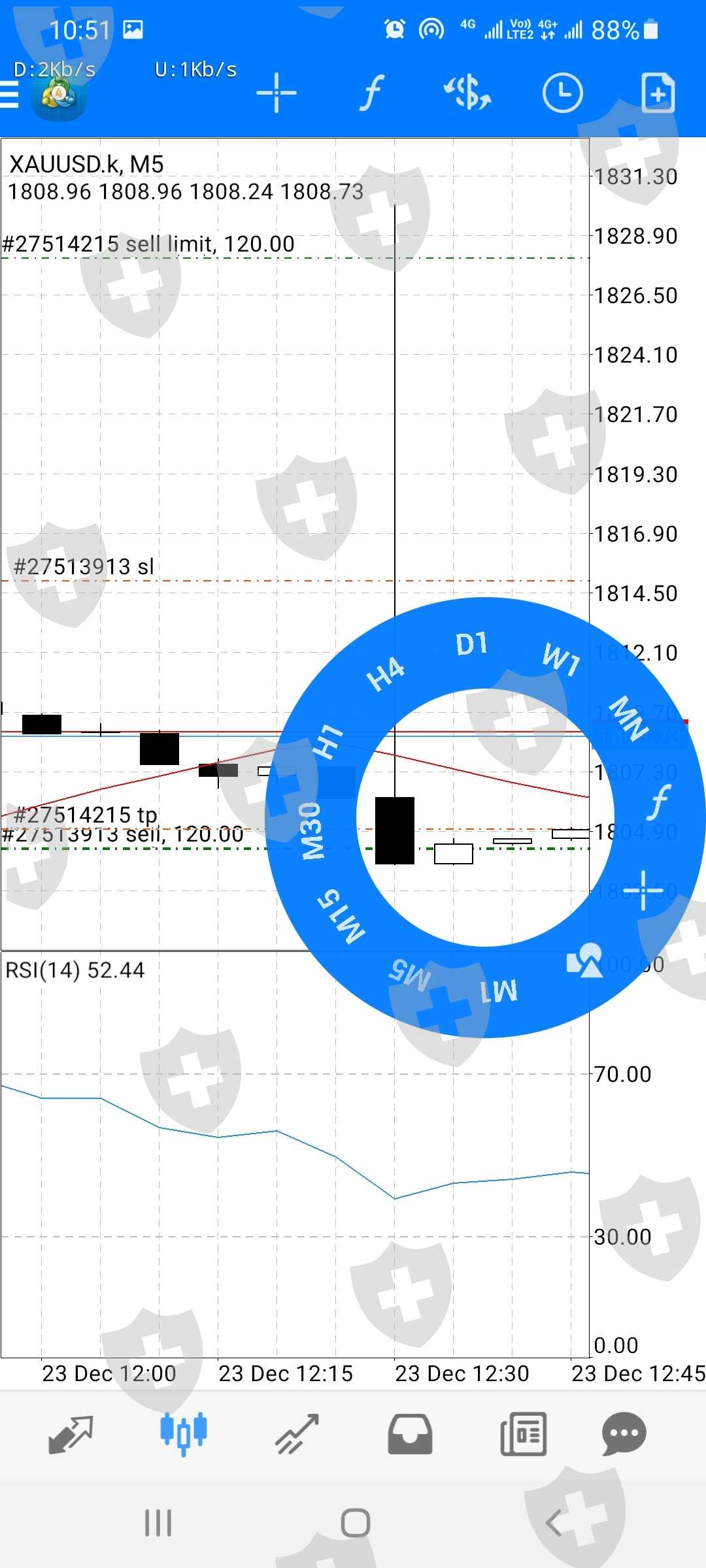Open the History inbox tab
Viewport: 706px width, 1568px height.
(411, 1435)
